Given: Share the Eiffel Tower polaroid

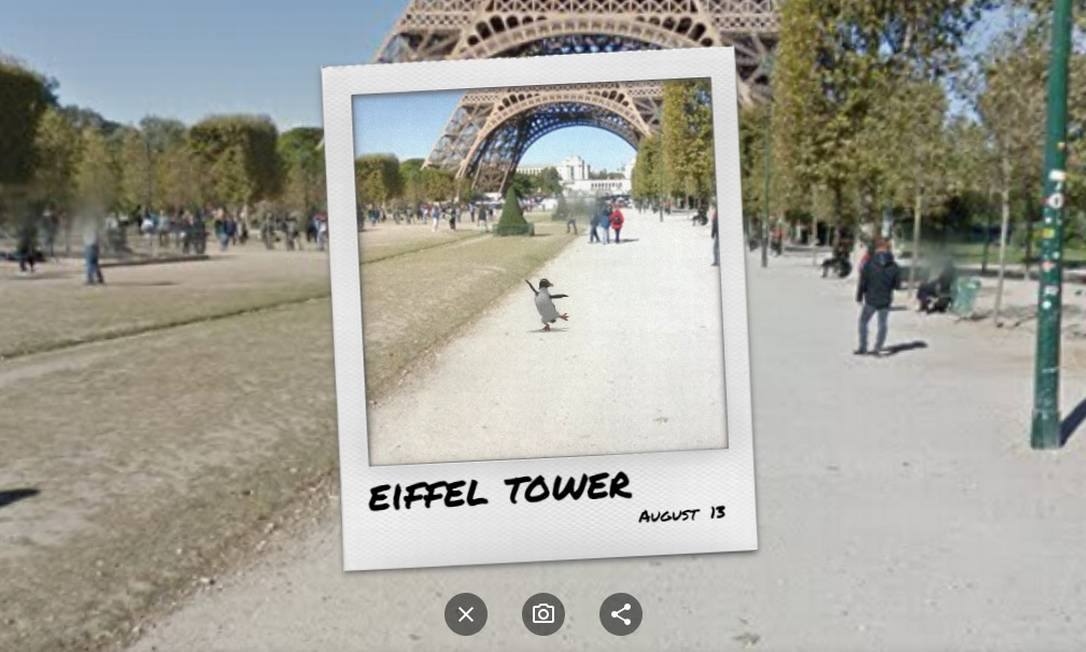Looking at the screenshot, I should [x=621, y=614].
